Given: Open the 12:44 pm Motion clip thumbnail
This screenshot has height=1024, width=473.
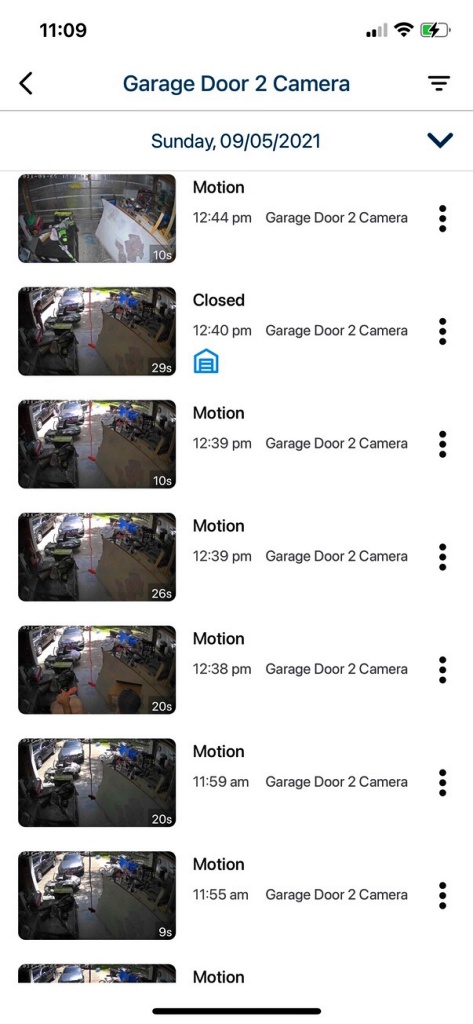Looking at the screenshot, I should (97, 218).
